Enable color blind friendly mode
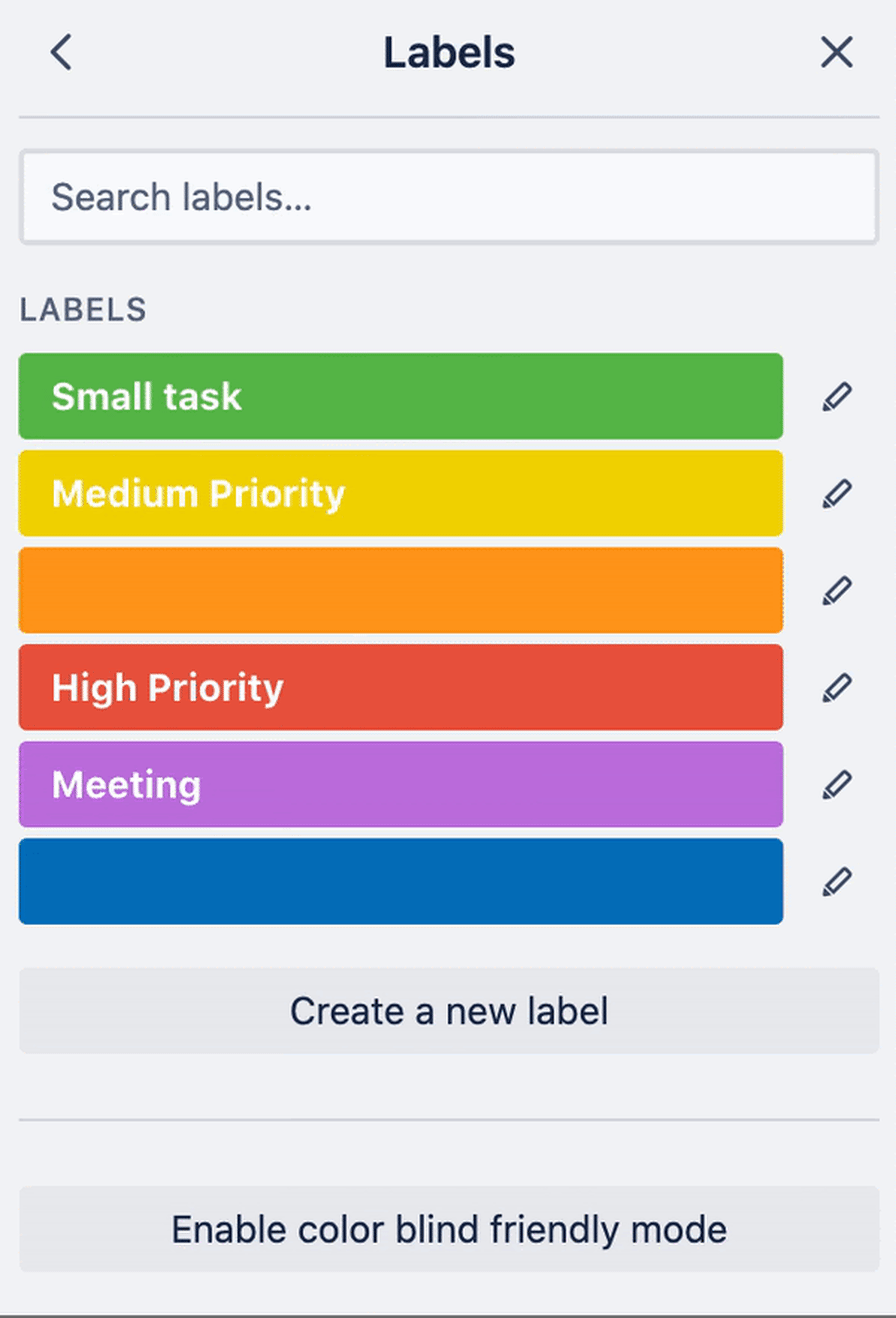The width and height of the screenshot is (896, 1318). pos(448,1230)
